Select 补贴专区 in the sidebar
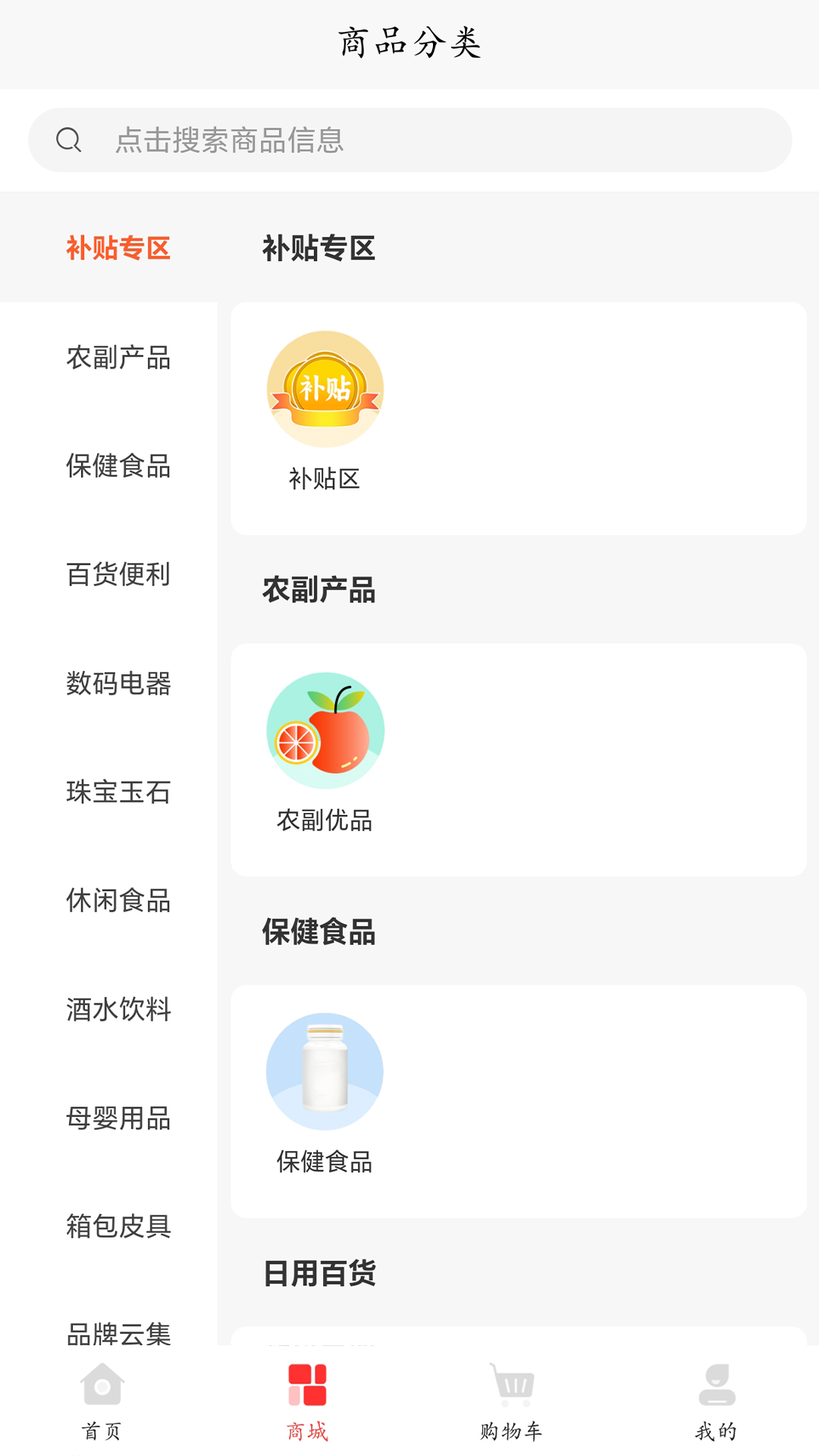Screen dimensions: 819x1456 (x=118, y=247)
